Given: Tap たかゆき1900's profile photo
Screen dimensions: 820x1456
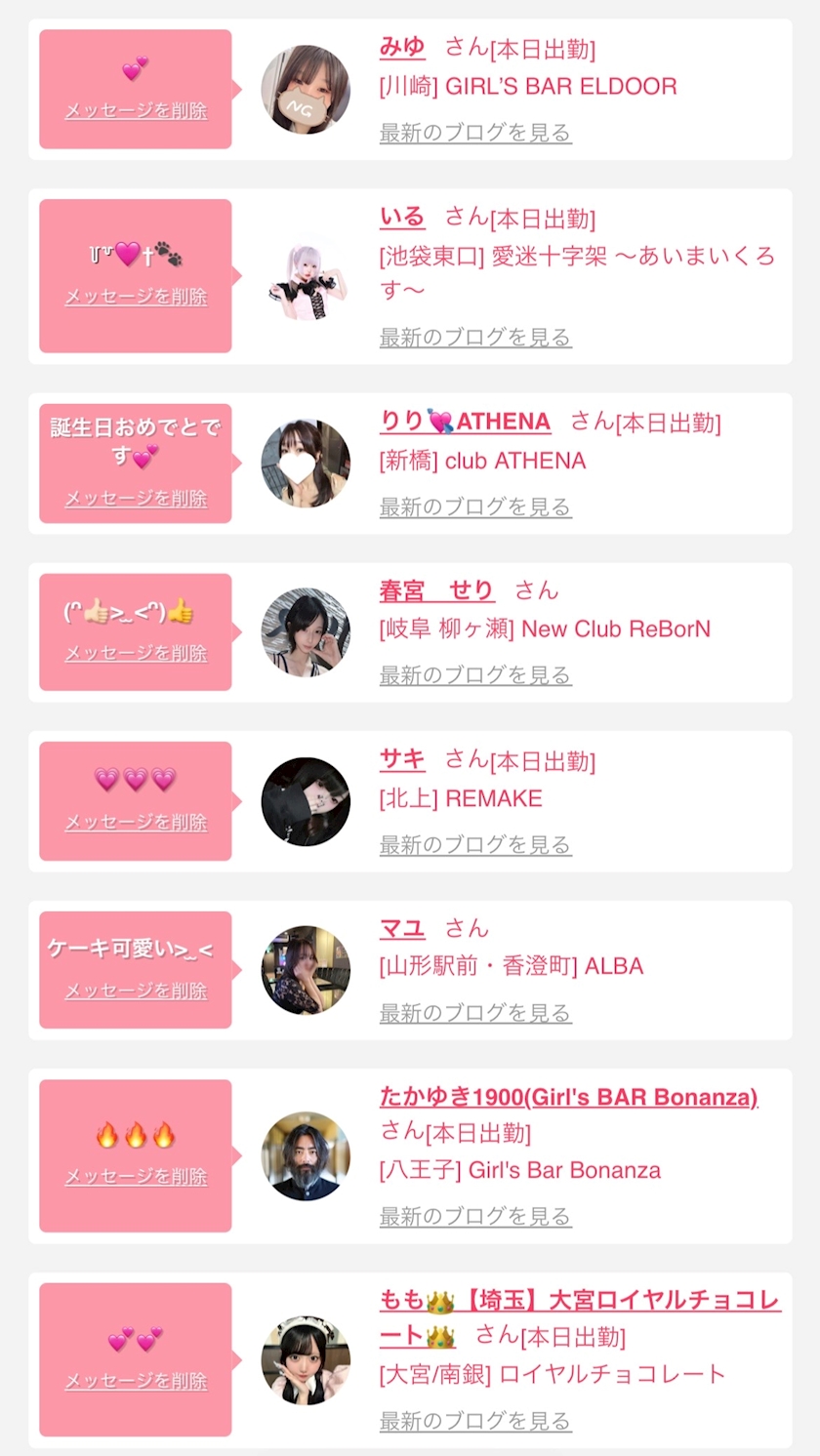Looking at the screenshot, I should pos(306,1155).
